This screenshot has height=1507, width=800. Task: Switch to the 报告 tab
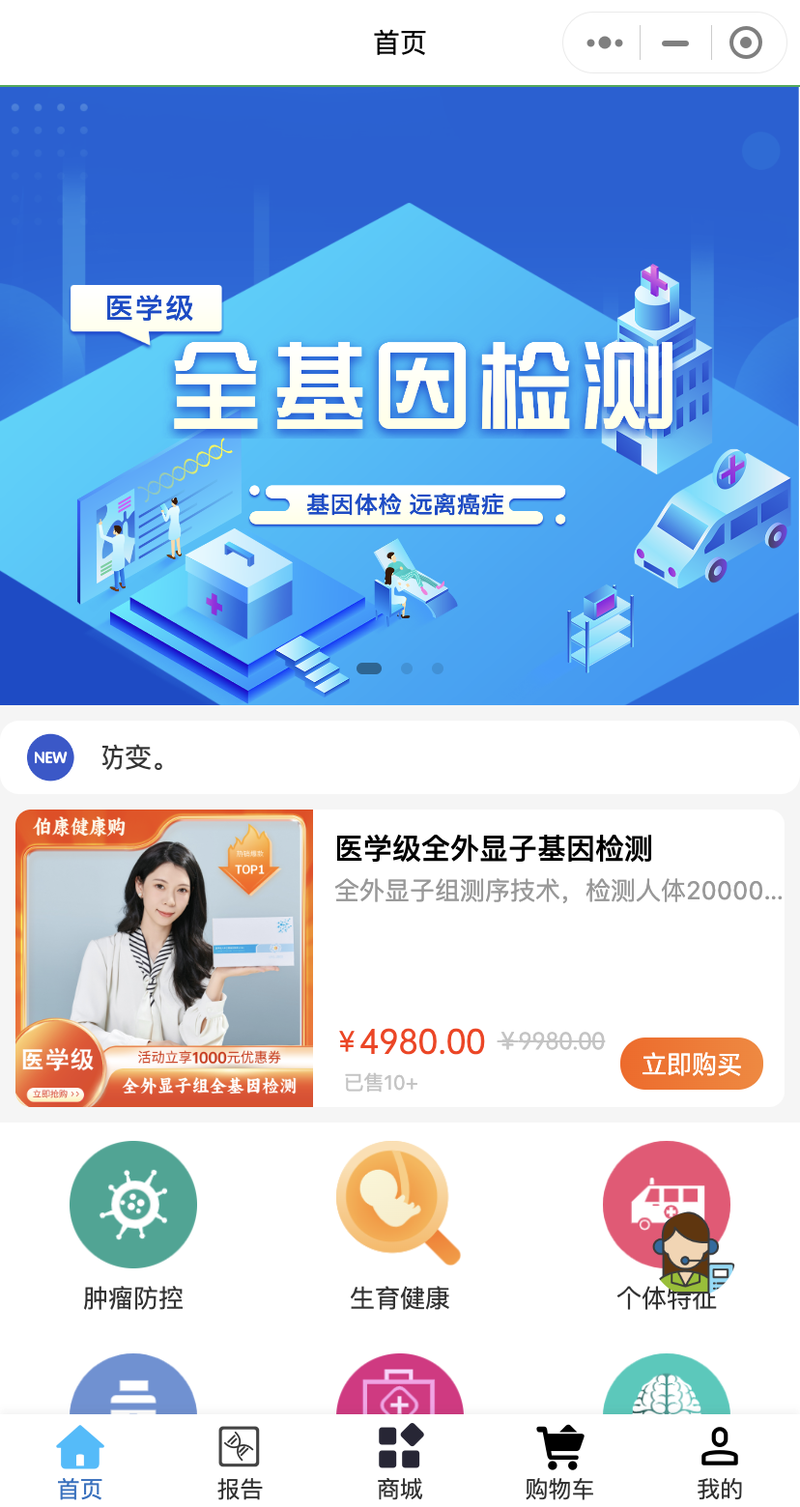pos(240,1462)
